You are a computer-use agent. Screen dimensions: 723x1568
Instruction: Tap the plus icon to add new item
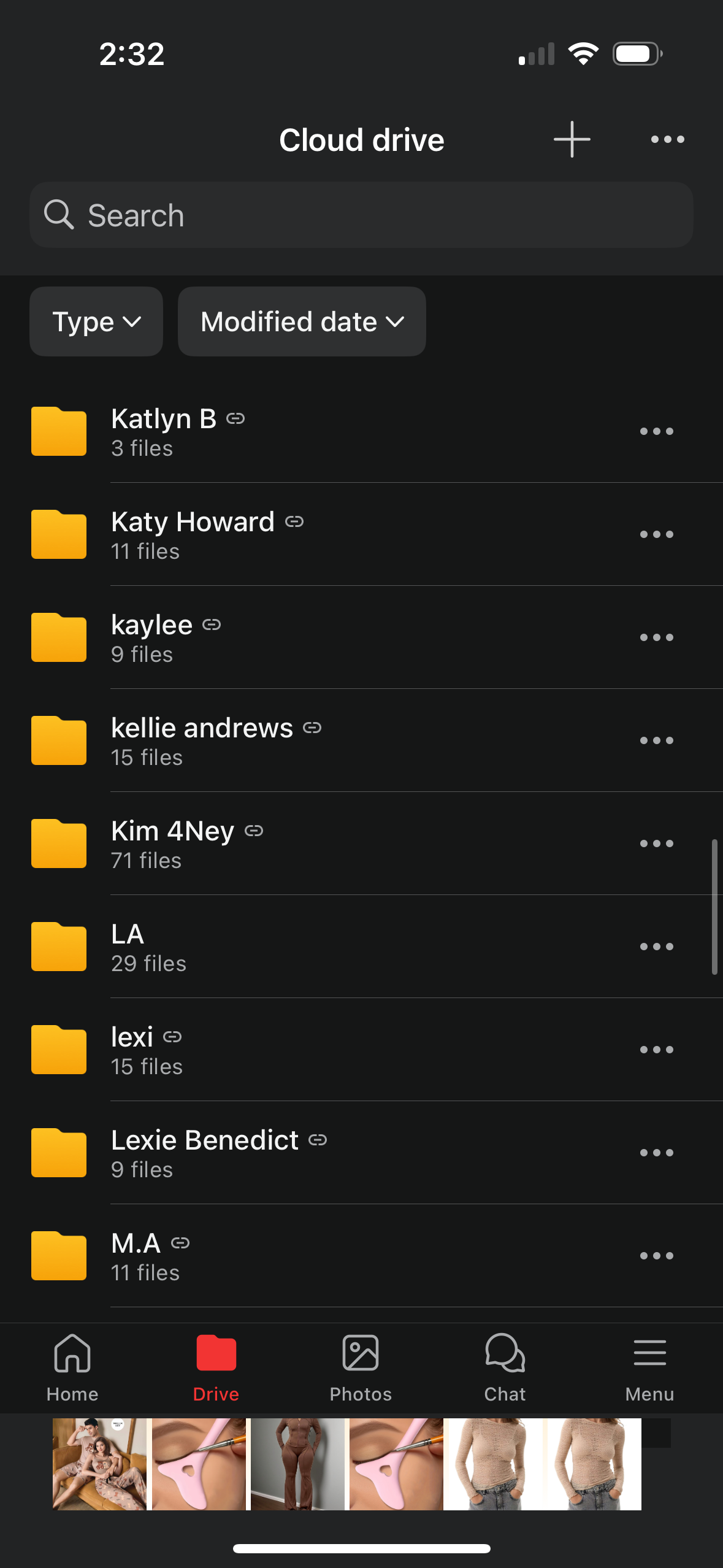pos(572,139)
